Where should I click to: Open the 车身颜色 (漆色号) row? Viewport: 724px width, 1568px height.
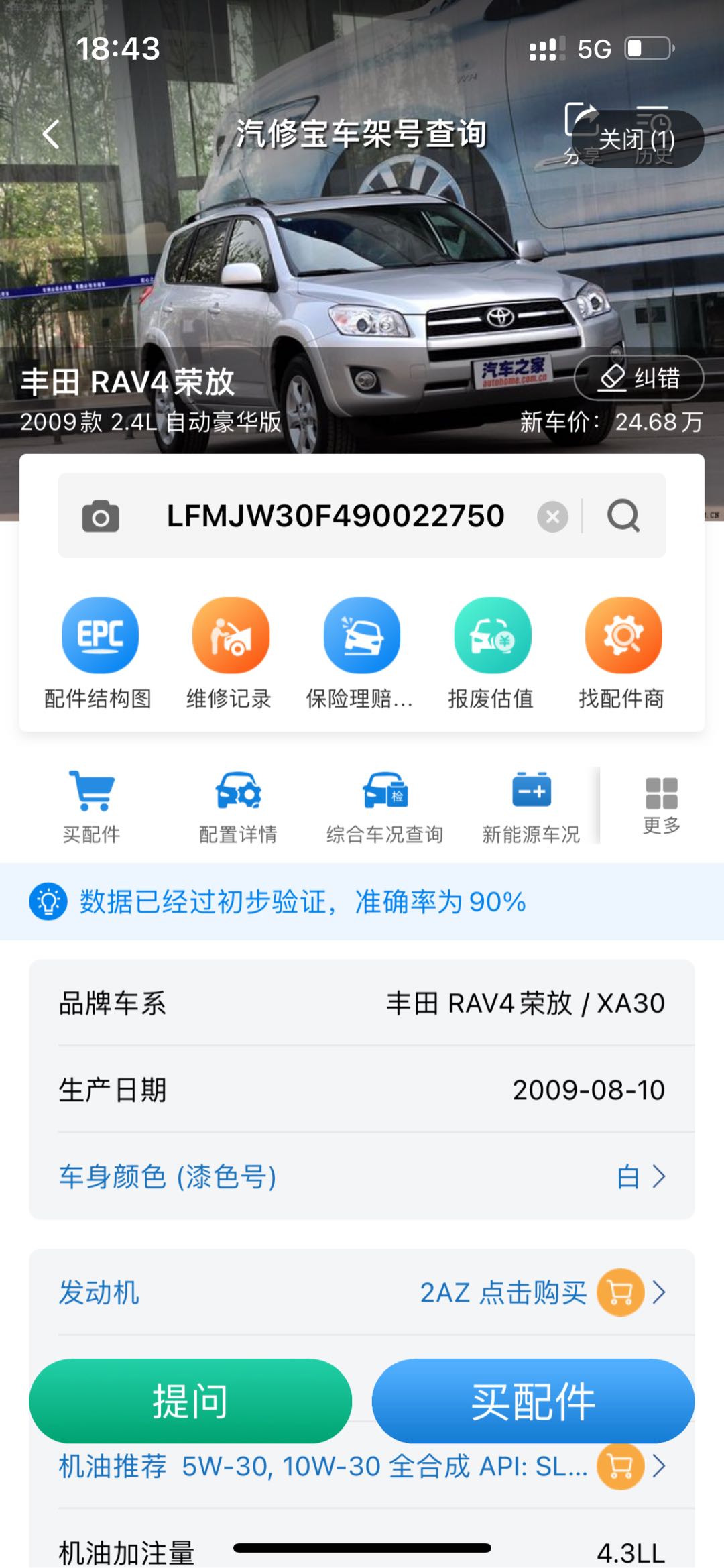(x=362, y=1177)
